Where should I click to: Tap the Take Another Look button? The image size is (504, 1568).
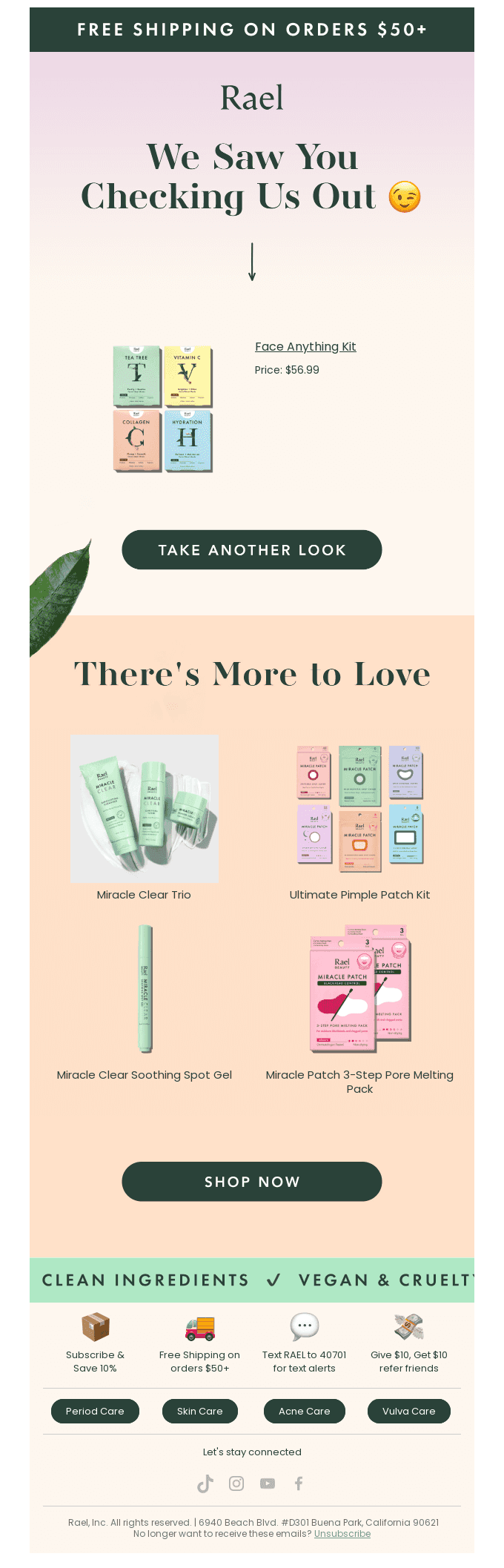(x=252, y=550)
